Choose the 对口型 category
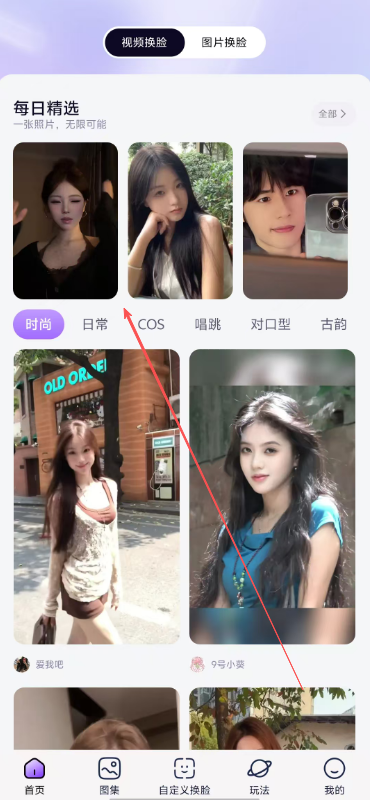Screen dimensions: 370x800 (x=270, y=324)
